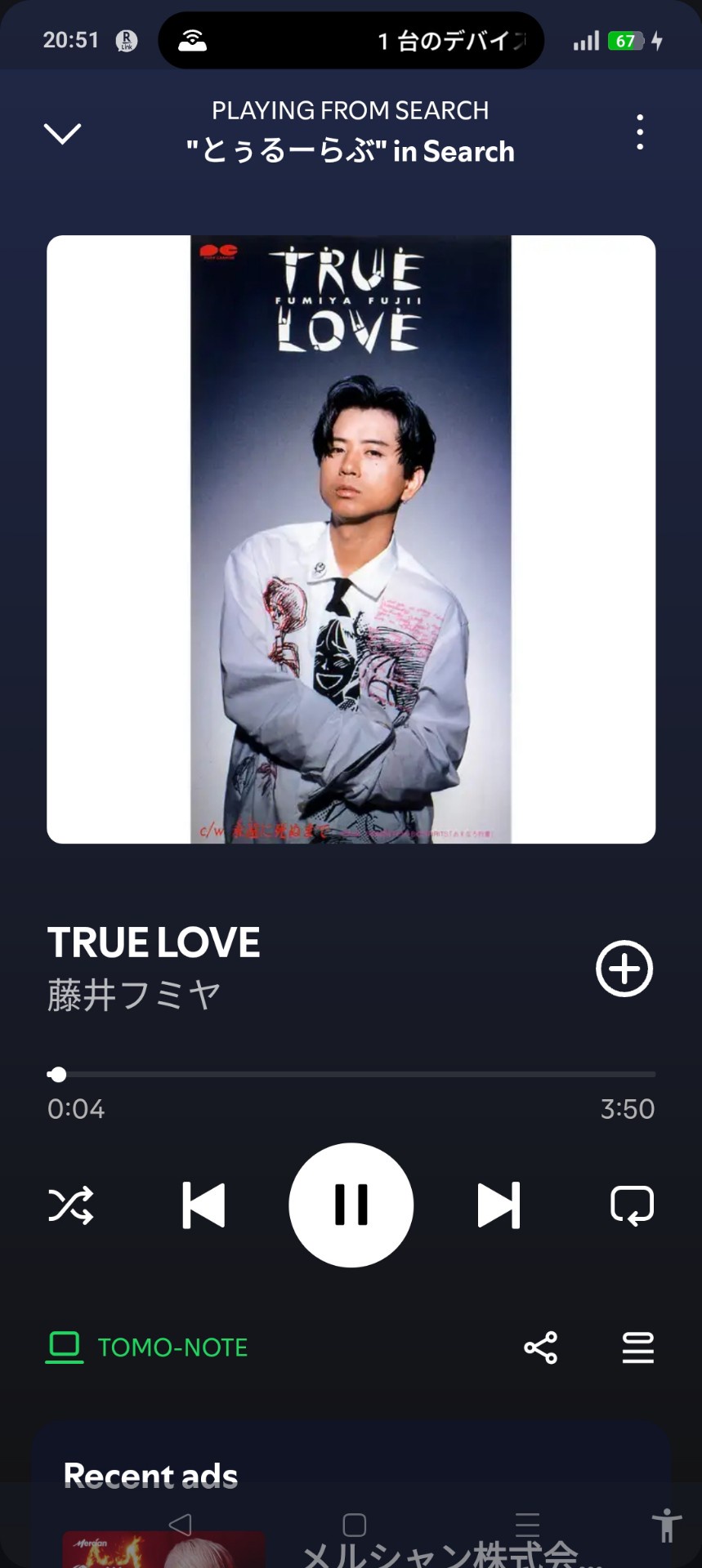Tap the system back button
702x1568 pixels.
(180, 1524)
